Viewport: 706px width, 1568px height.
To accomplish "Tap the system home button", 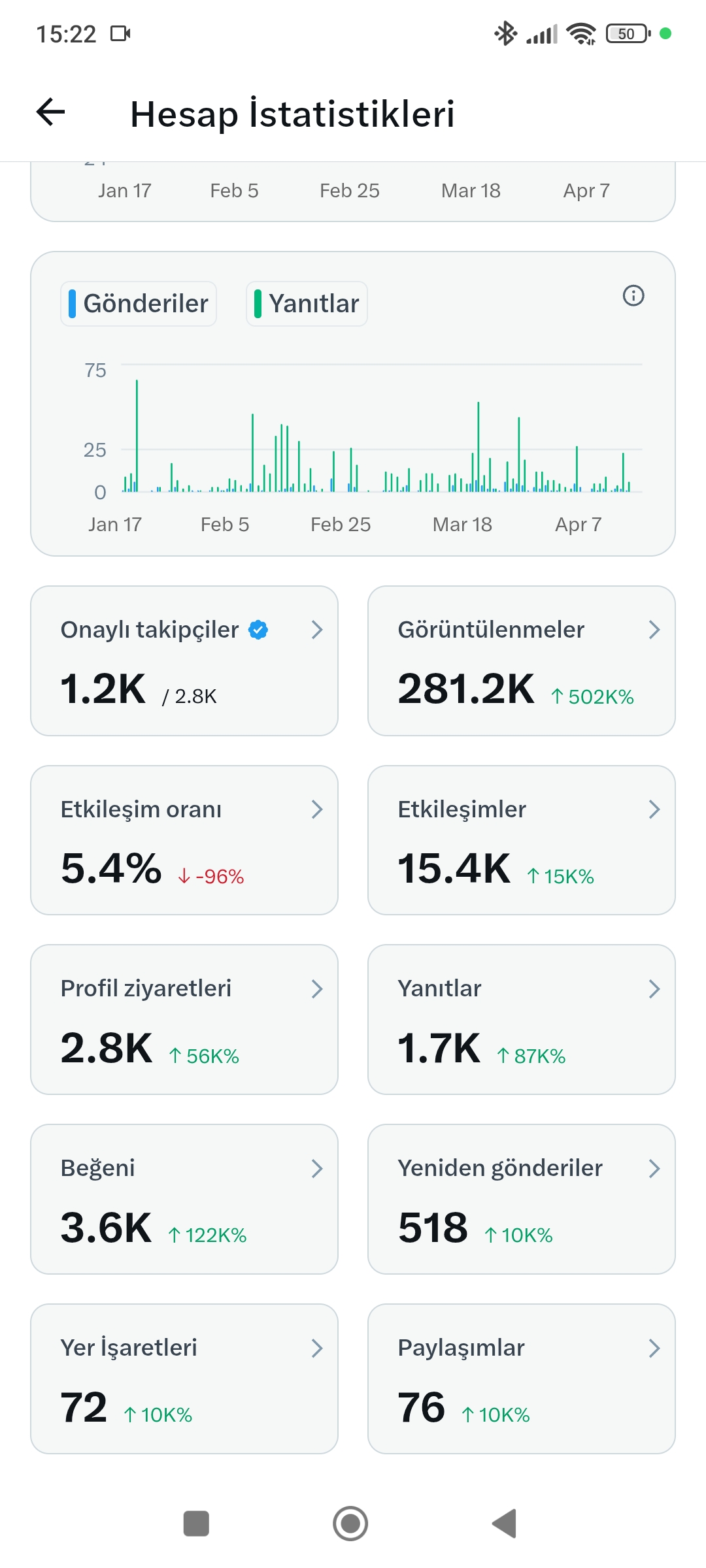I will click(350, 1524).
